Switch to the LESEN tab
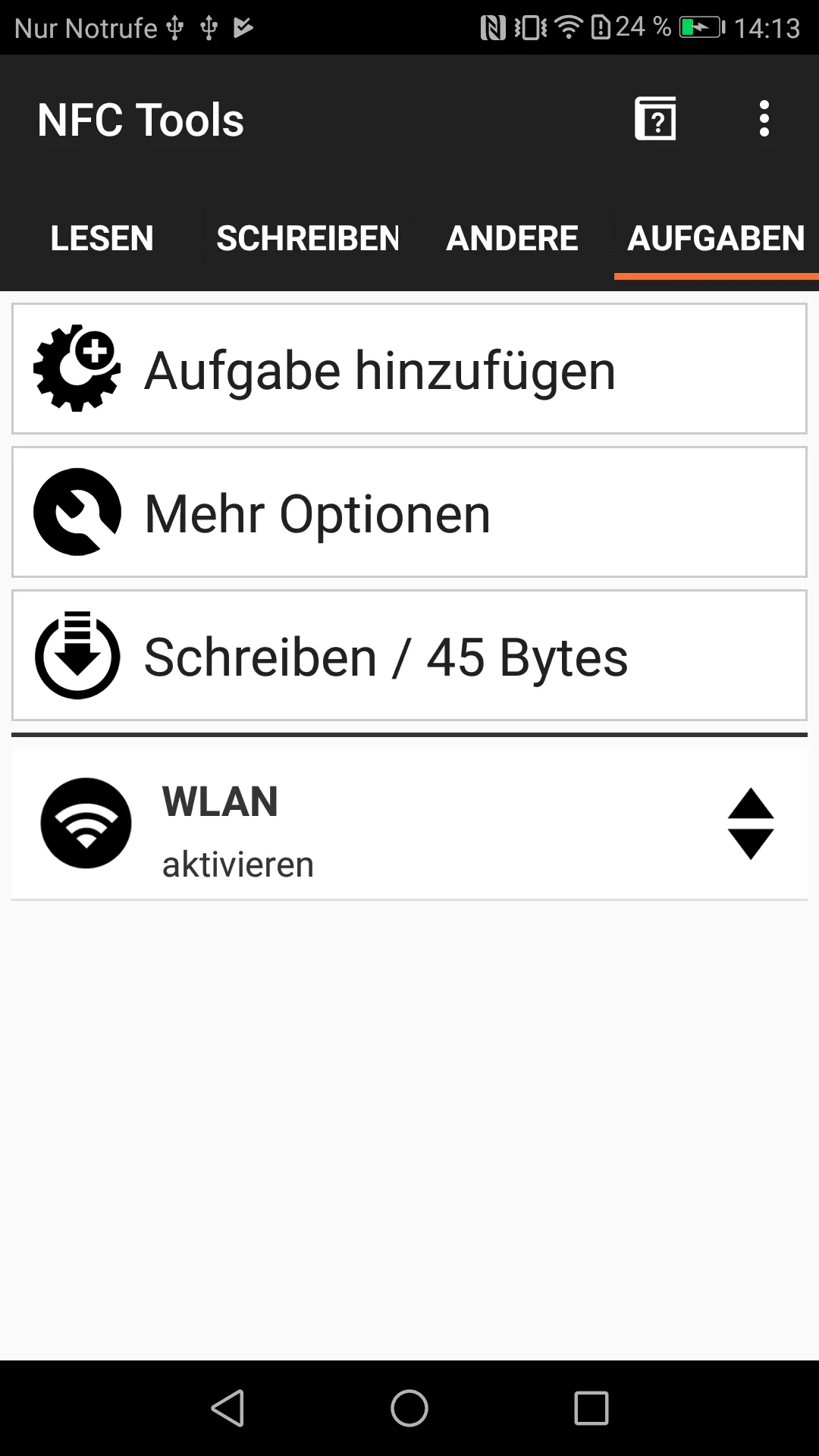Viewport: 819px width, 1456px height. pos(102,238)
